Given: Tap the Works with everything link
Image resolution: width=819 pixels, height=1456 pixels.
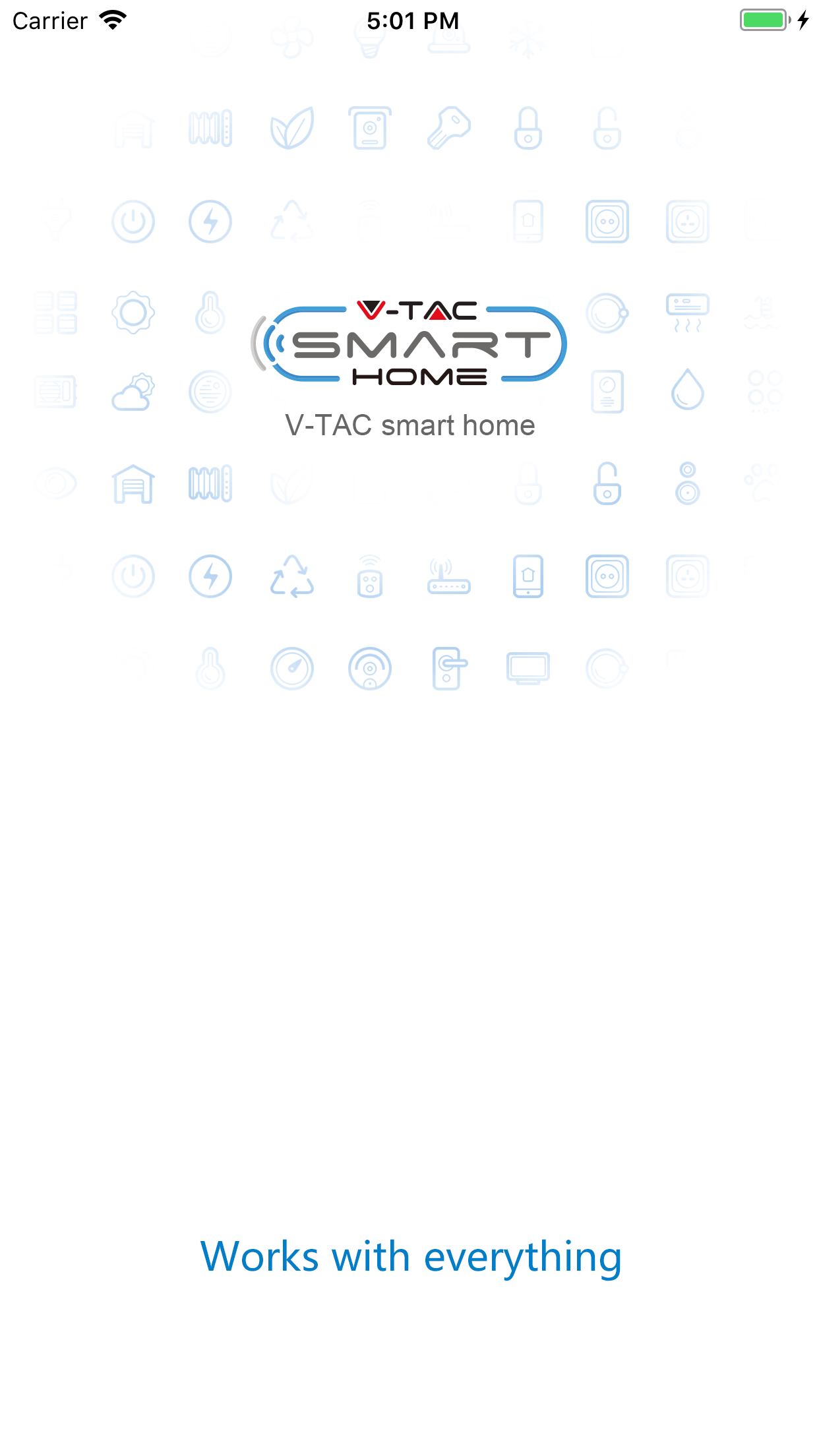Looking at the screenshot, I should [411, 1257].
